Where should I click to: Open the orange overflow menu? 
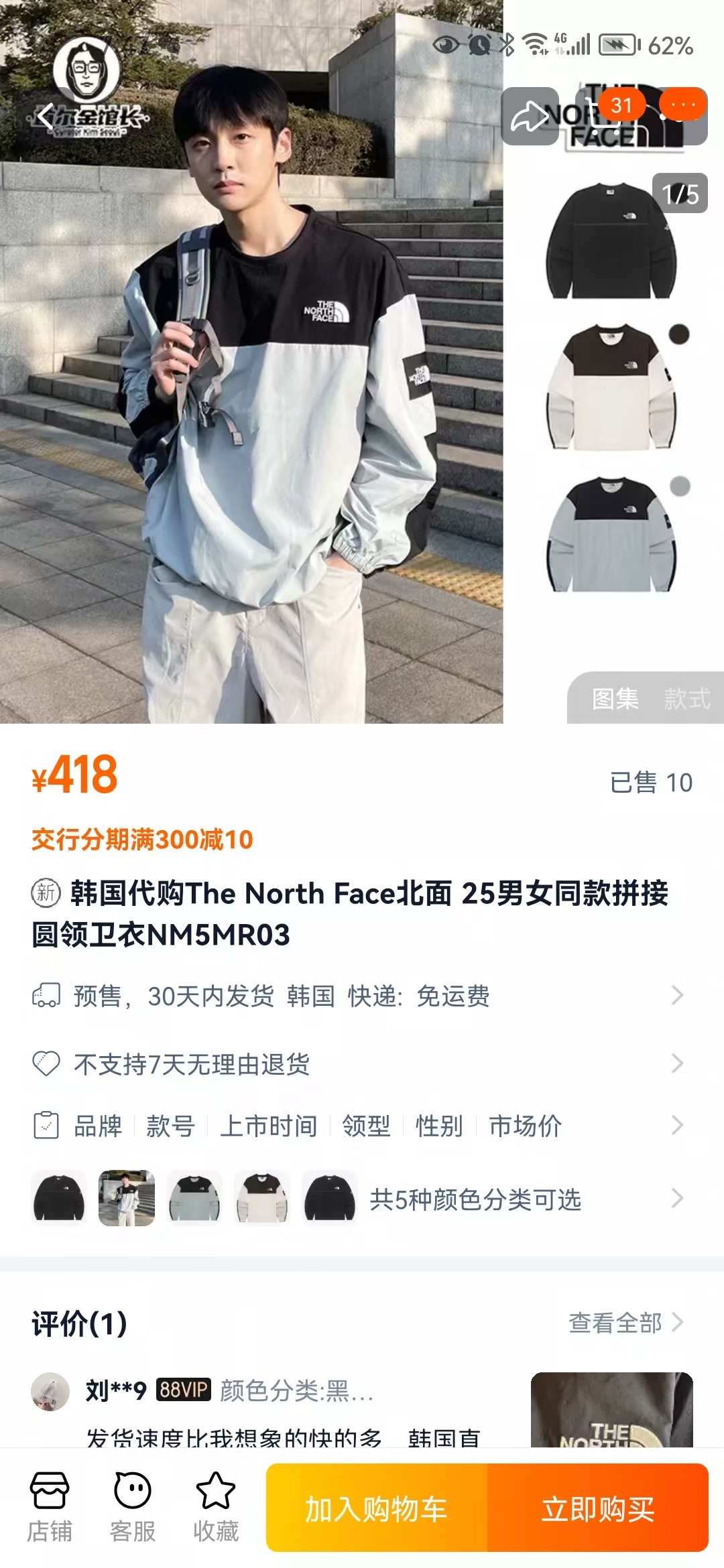(x=682, y=106)
